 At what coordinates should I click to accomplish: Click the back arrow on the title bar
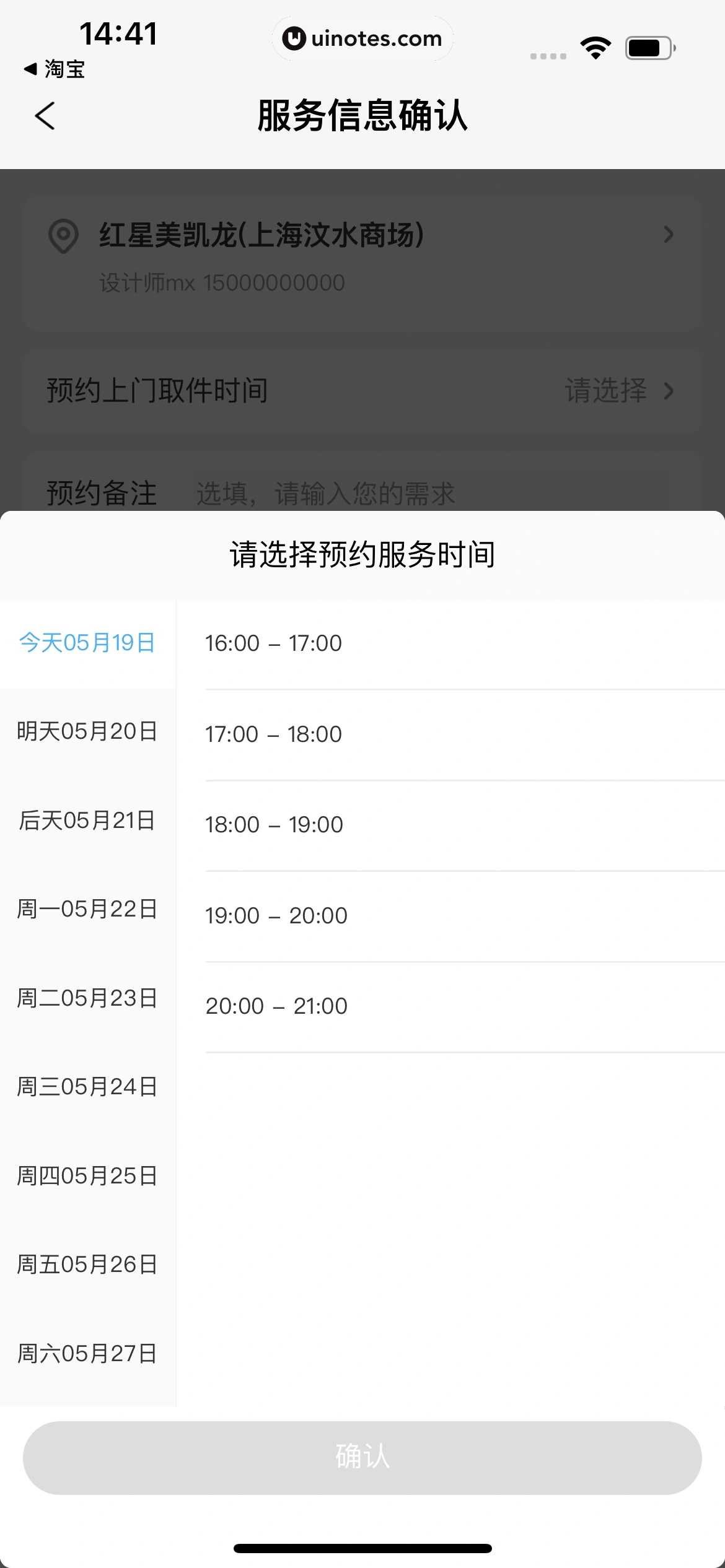click(45, 116)
